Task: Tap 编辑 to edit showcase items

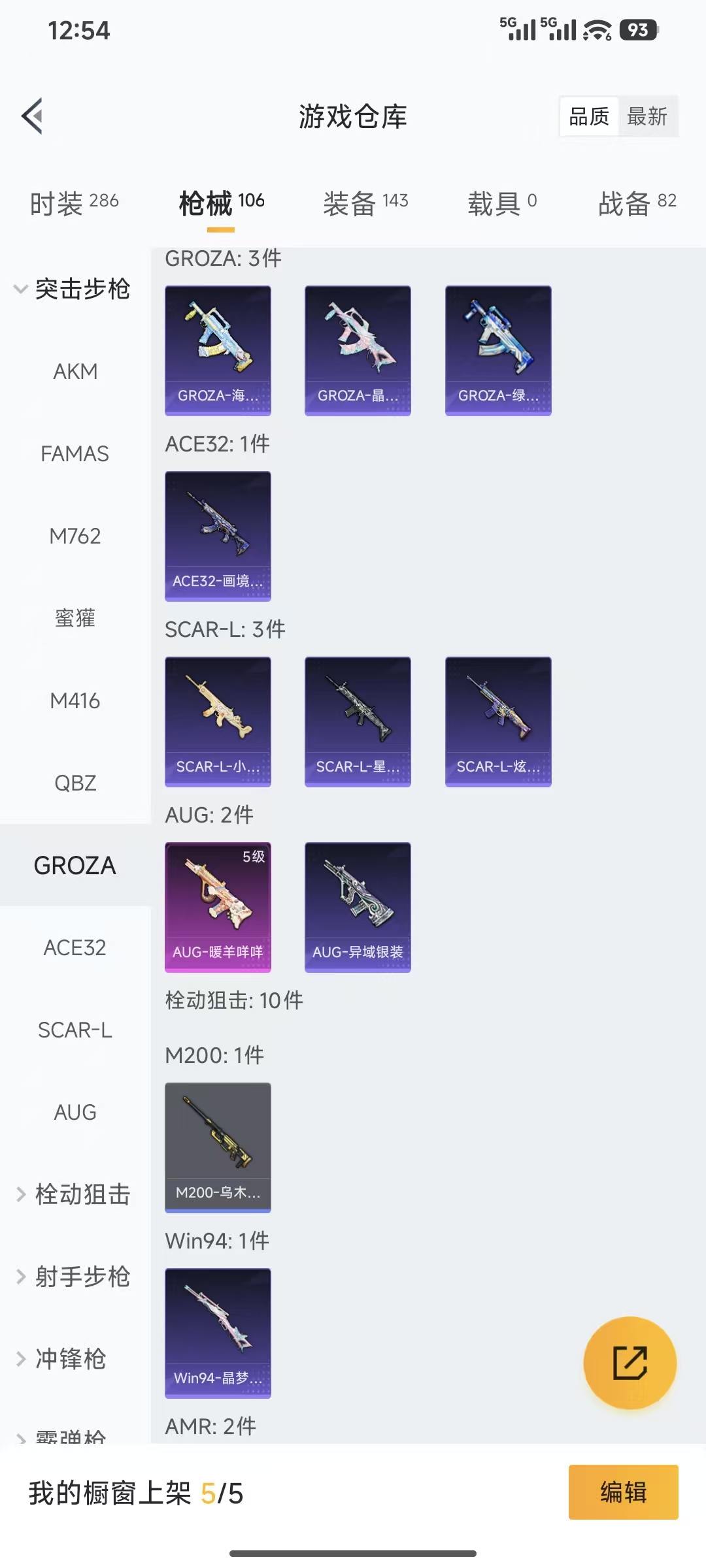Action: tap(623, 1492)
